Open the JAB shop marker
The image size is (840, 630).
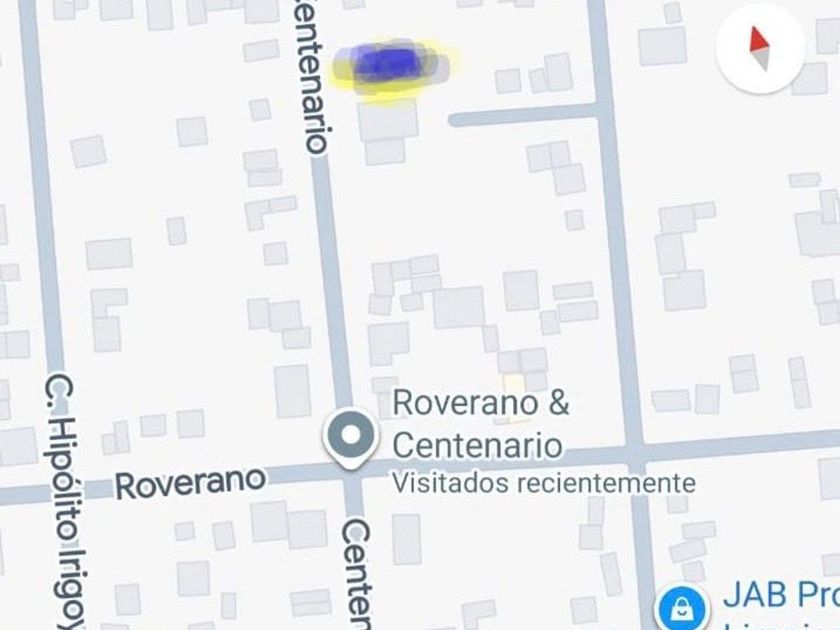coord(681,605)
